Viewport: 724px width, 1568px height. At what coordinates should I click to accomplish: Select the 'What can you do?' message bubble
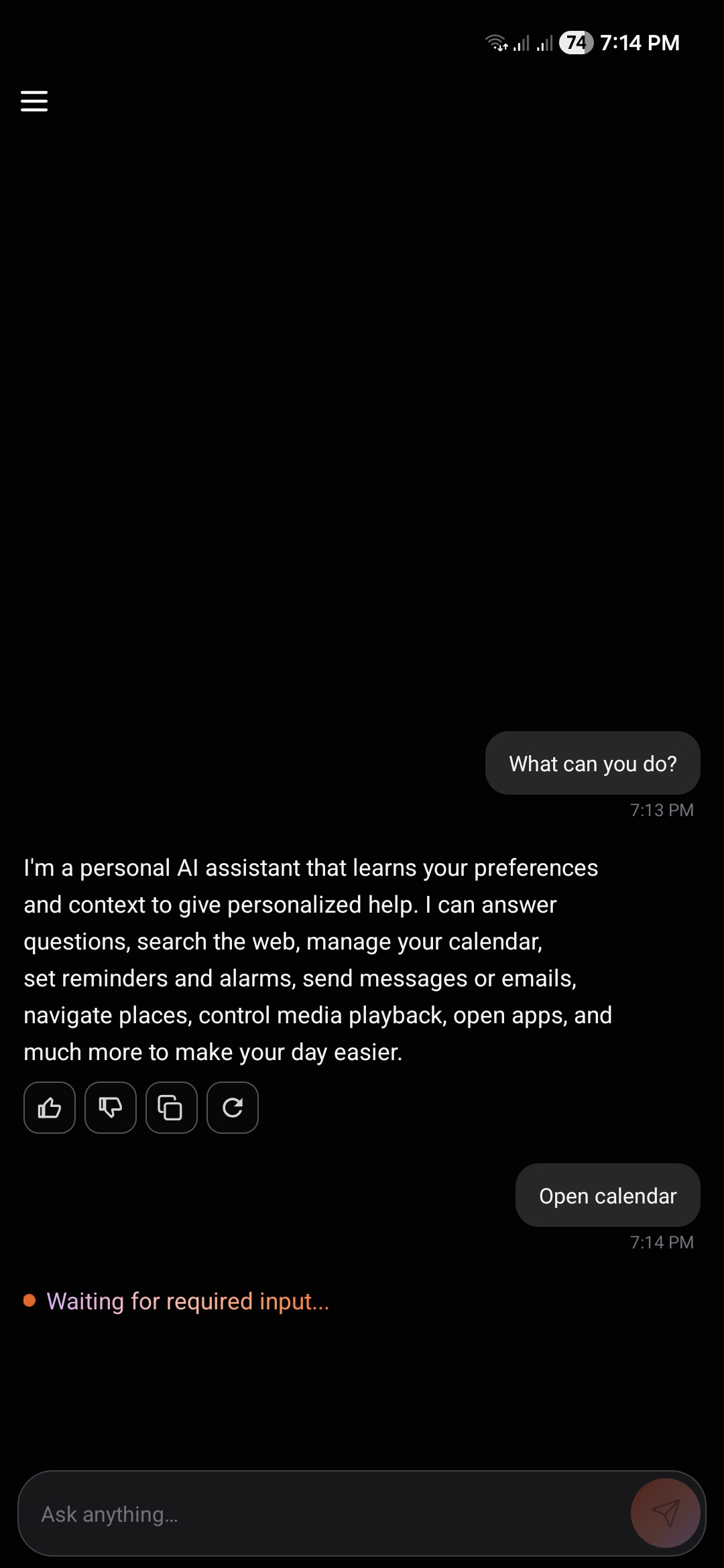593,763
